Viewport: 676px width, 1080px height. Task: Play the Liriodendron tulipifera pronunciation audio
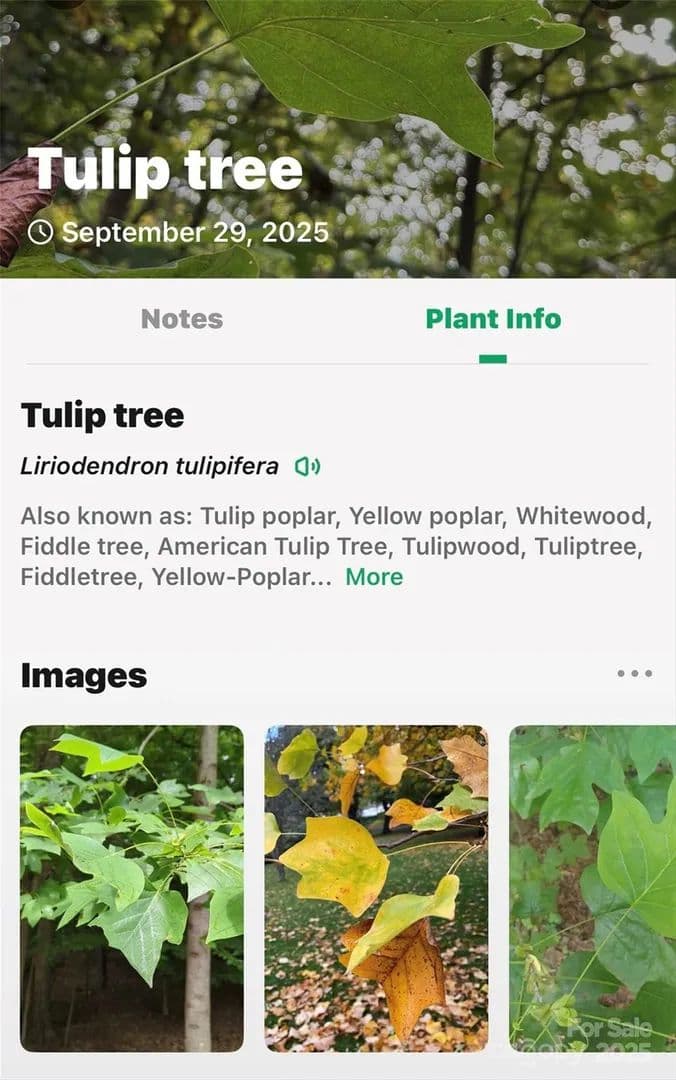click(x=307, y=466)
